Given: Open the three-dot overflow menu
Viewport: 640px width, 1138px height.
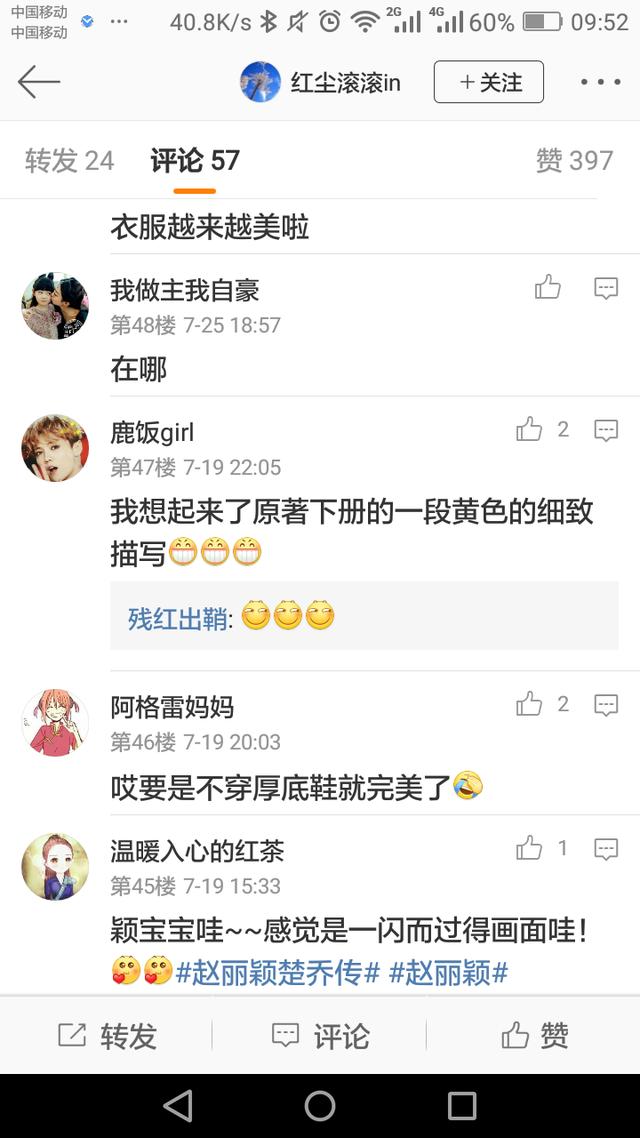Looking at the screenshot, I should (600, 82).
